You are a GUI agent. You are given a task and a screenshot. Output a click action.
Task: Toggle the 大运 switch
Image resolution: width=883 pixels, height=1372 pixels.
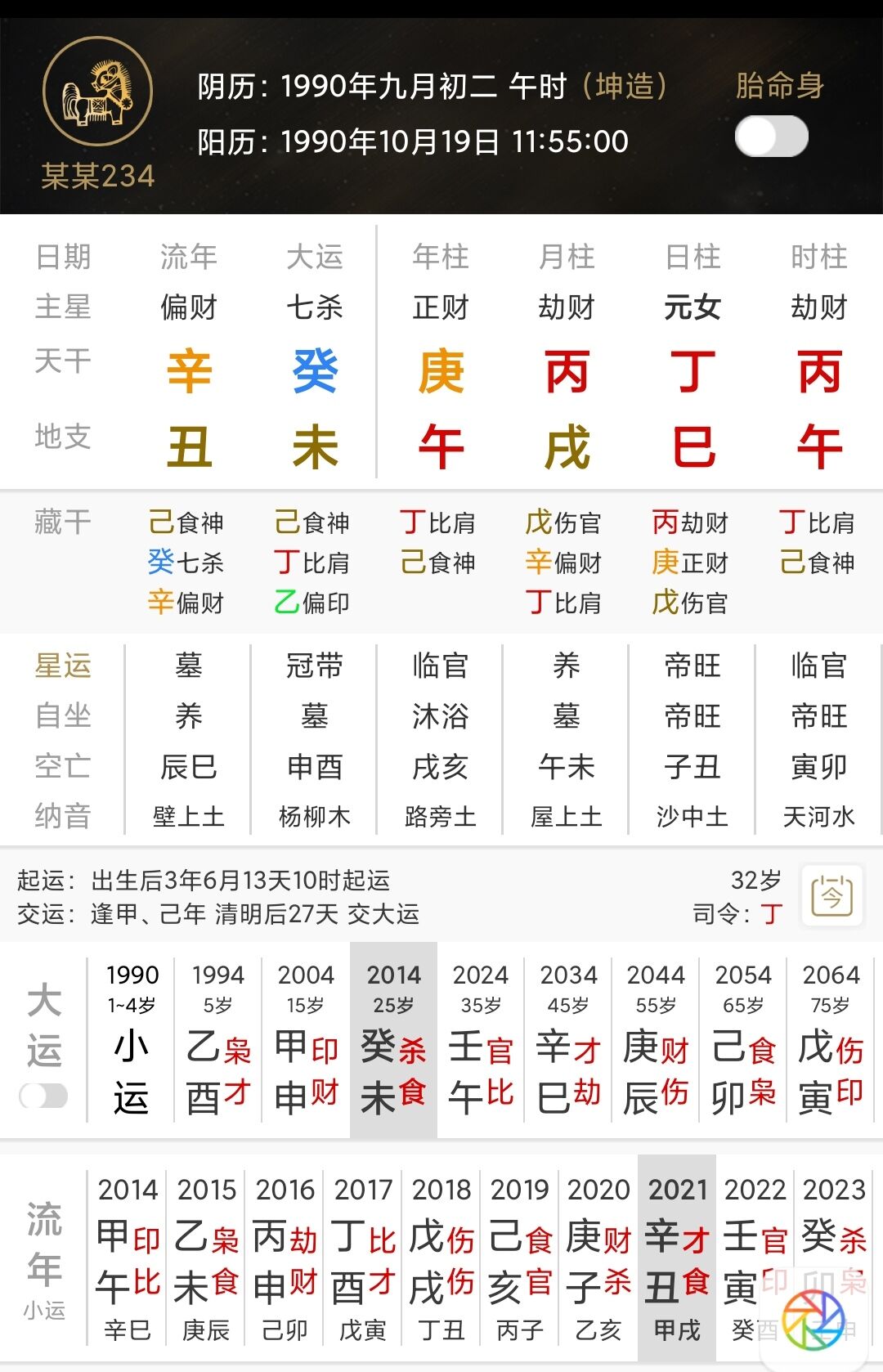43,1096
